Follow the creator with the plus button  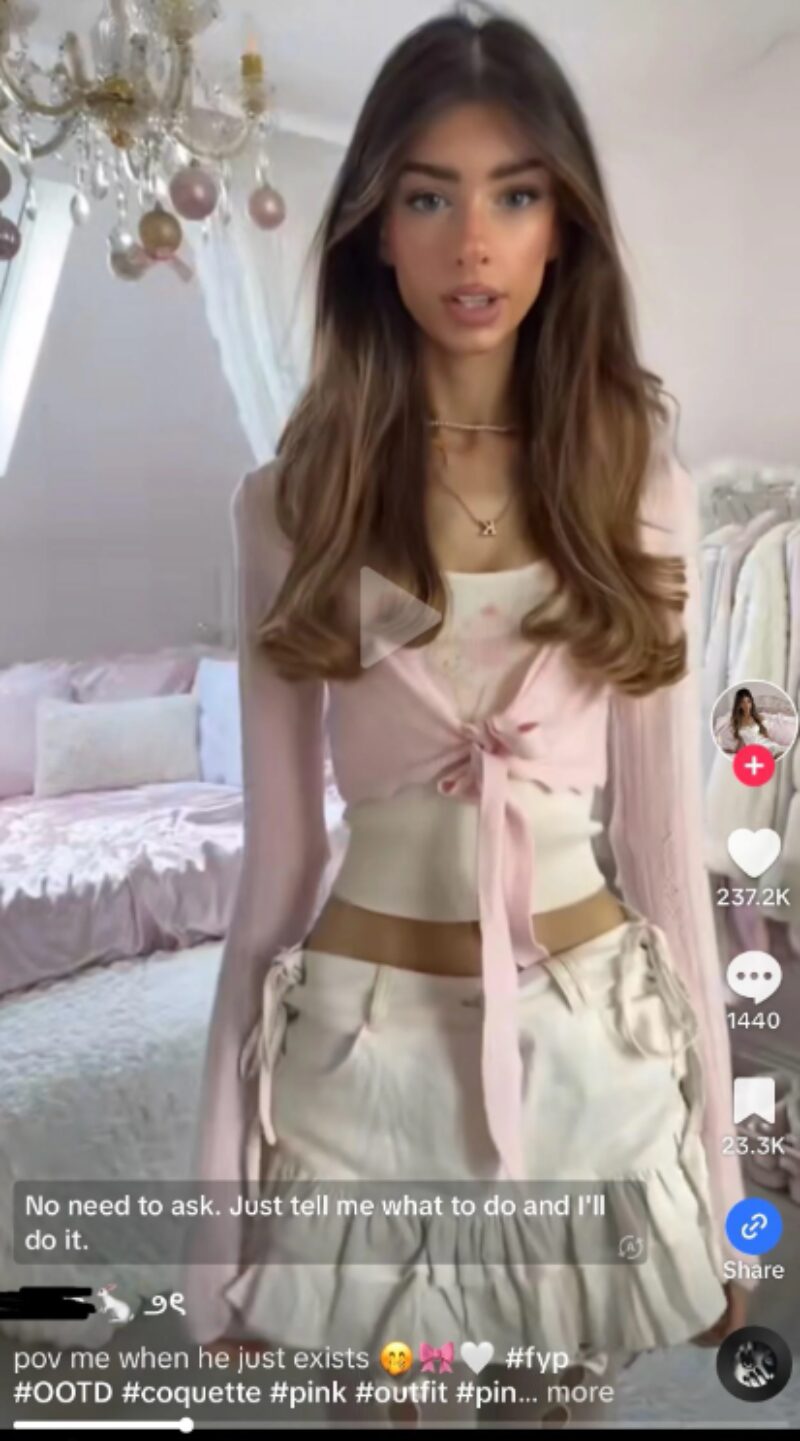[753, 766]
